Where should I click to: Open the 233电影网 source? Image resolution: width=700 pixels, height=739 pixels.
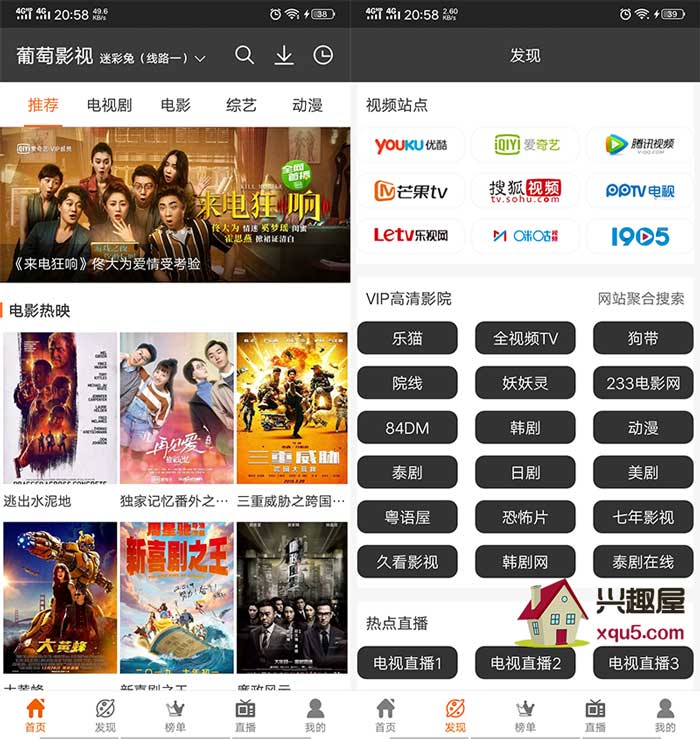click(x=643, y=383)
